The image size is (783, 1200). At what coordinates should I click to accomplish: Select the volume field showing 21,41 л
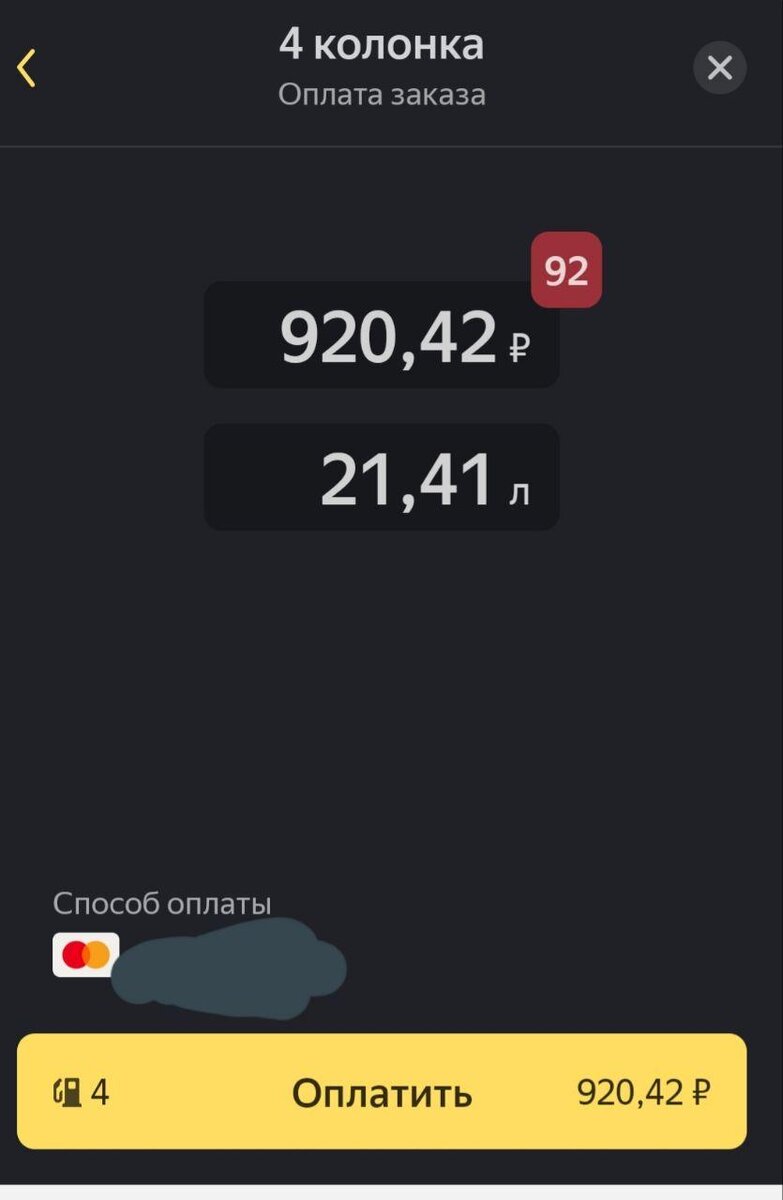pos(382,477)
